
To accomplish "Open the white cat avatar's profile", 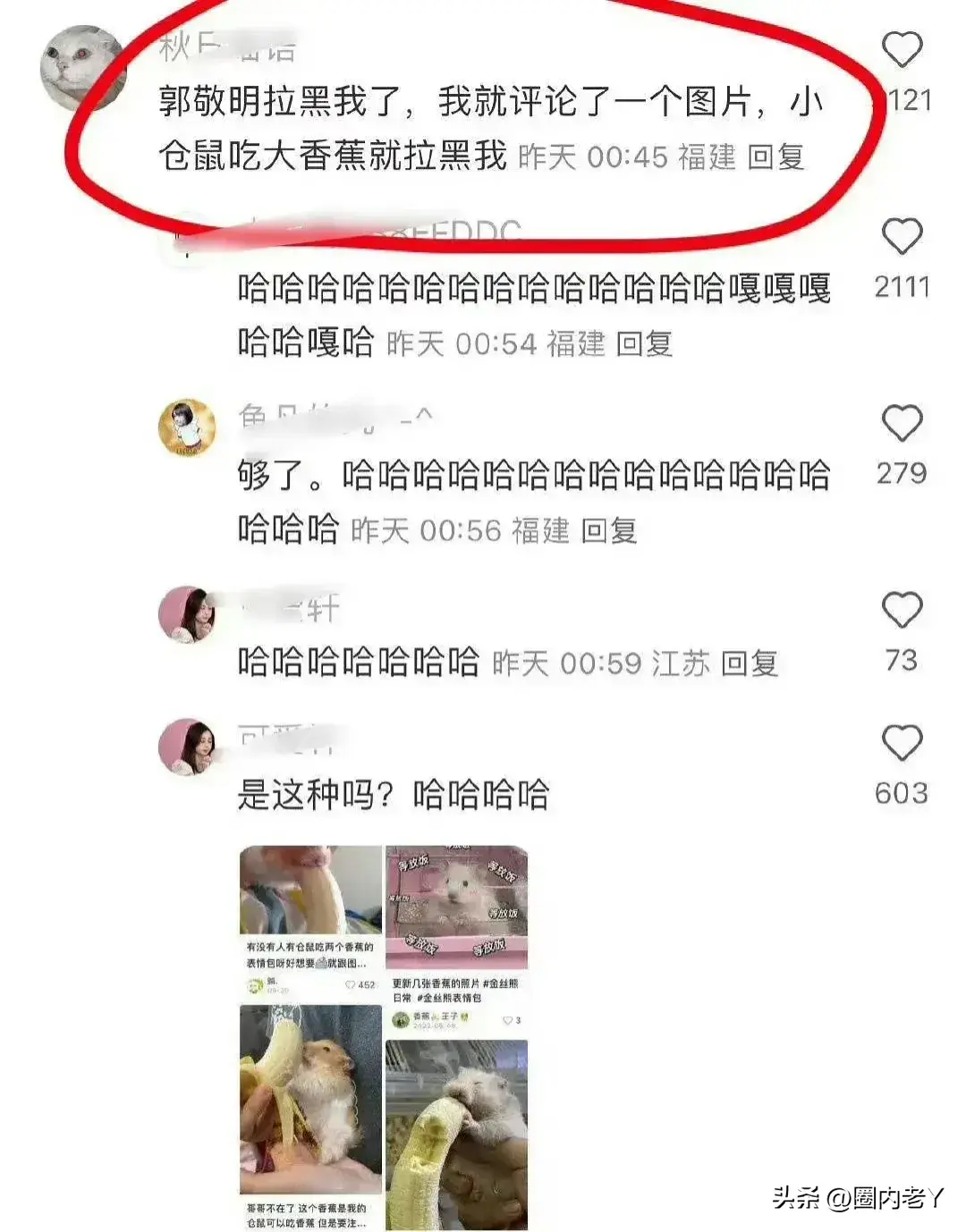I will [x=83, y=68].
